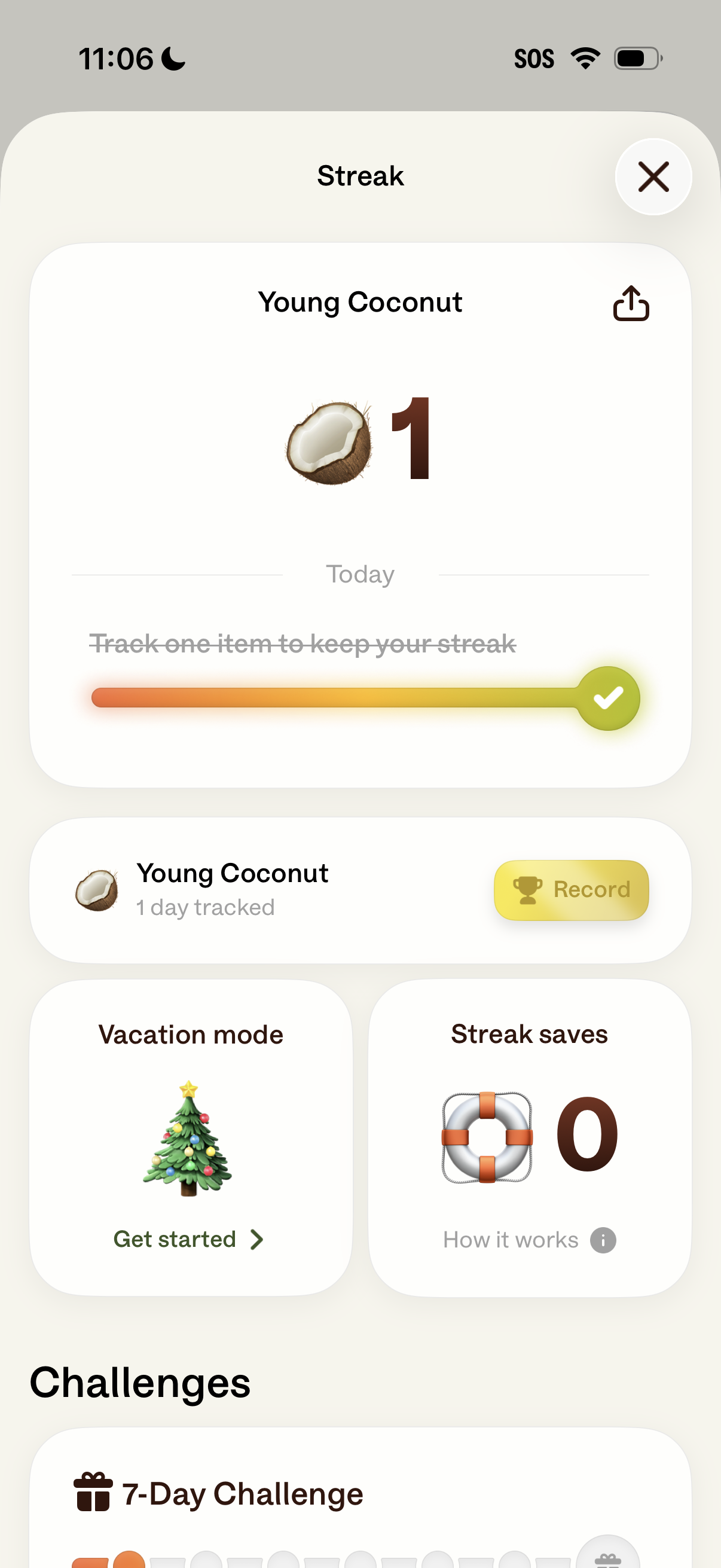Select the Streak title at the top

click(x=360, y=176)
